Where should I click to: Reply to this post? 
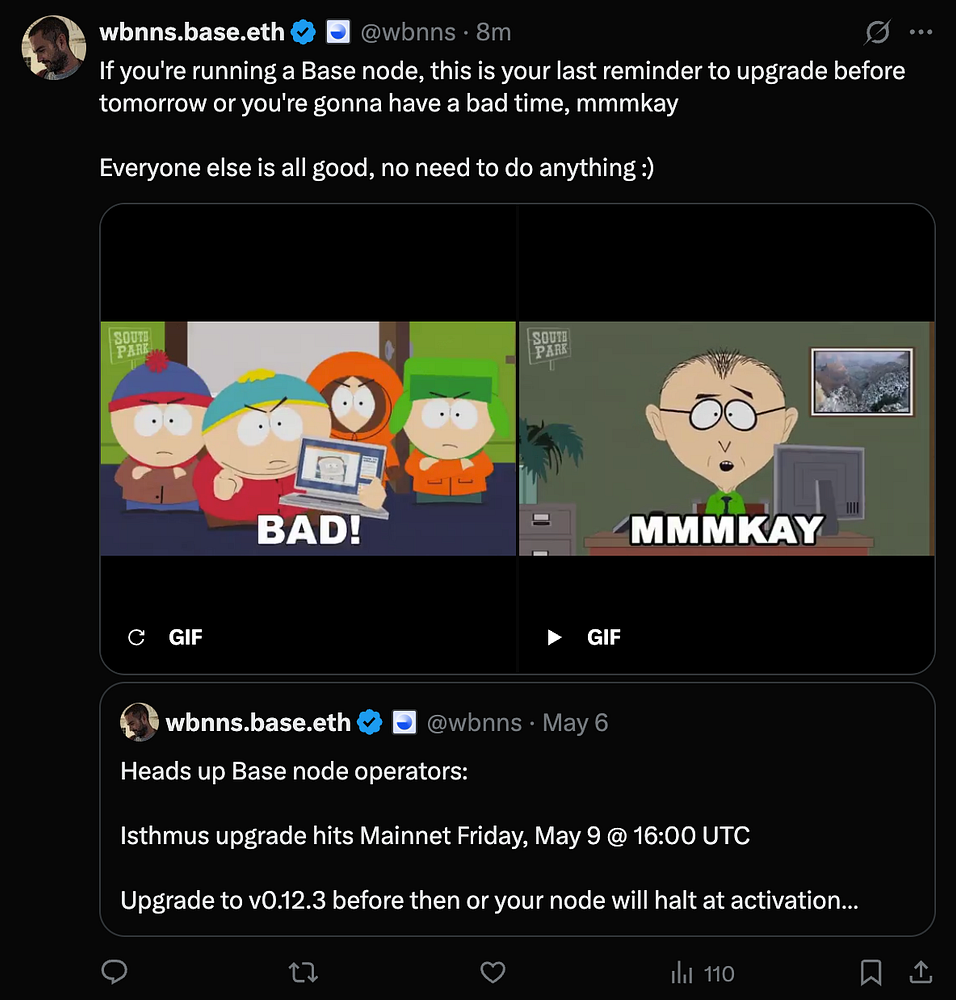(115, 972)
